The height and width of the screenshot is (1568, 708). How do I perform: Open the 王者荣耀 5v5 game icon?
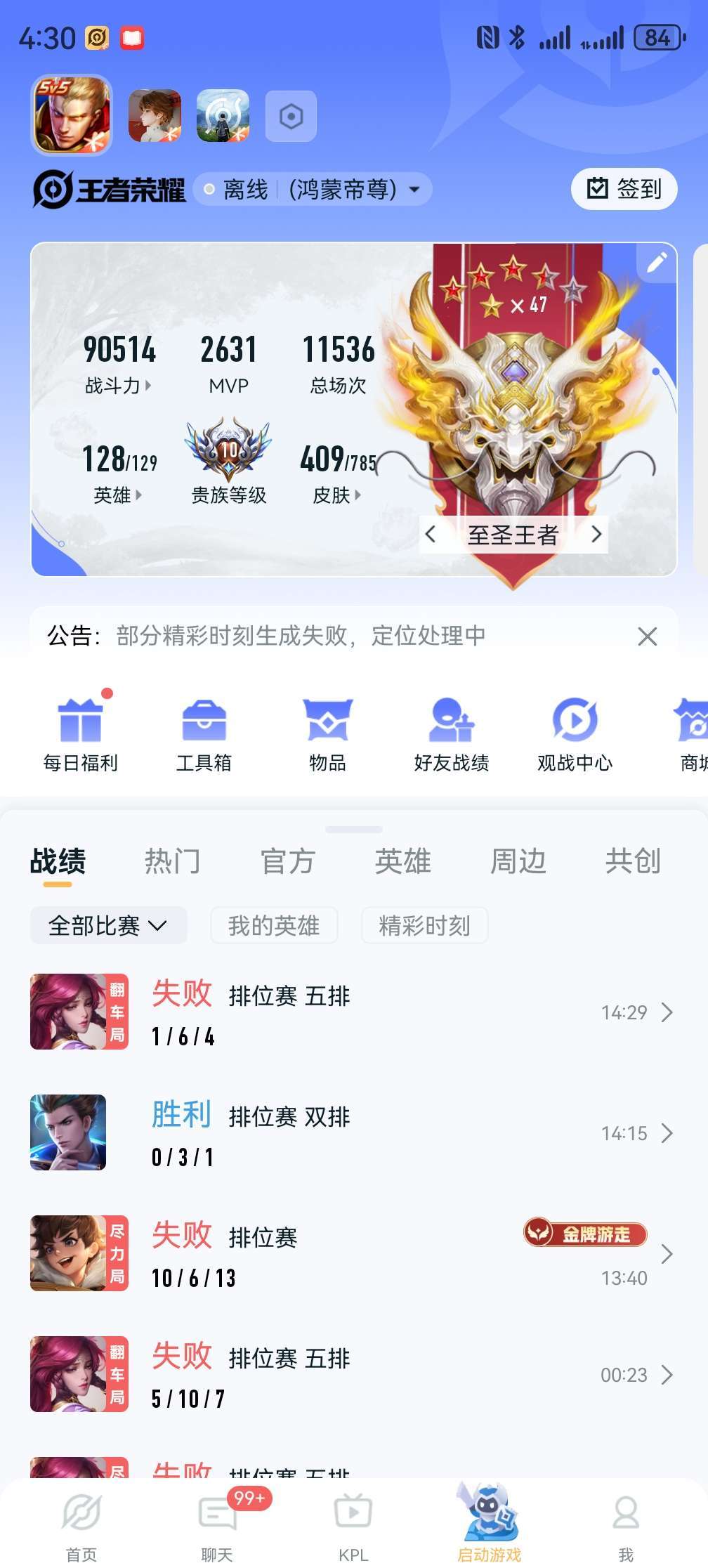(x=71, y=117)
